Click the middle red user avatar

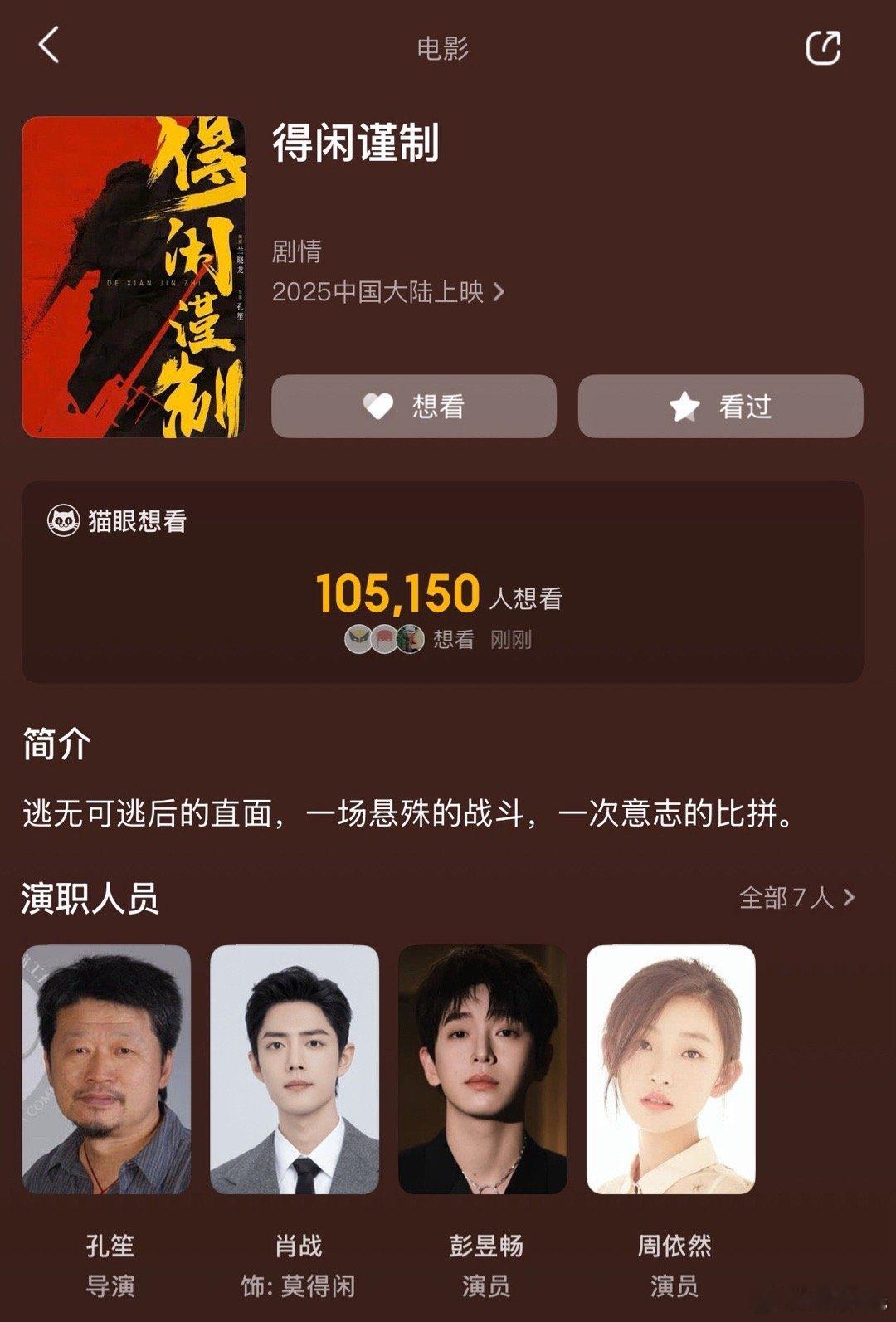383,639
